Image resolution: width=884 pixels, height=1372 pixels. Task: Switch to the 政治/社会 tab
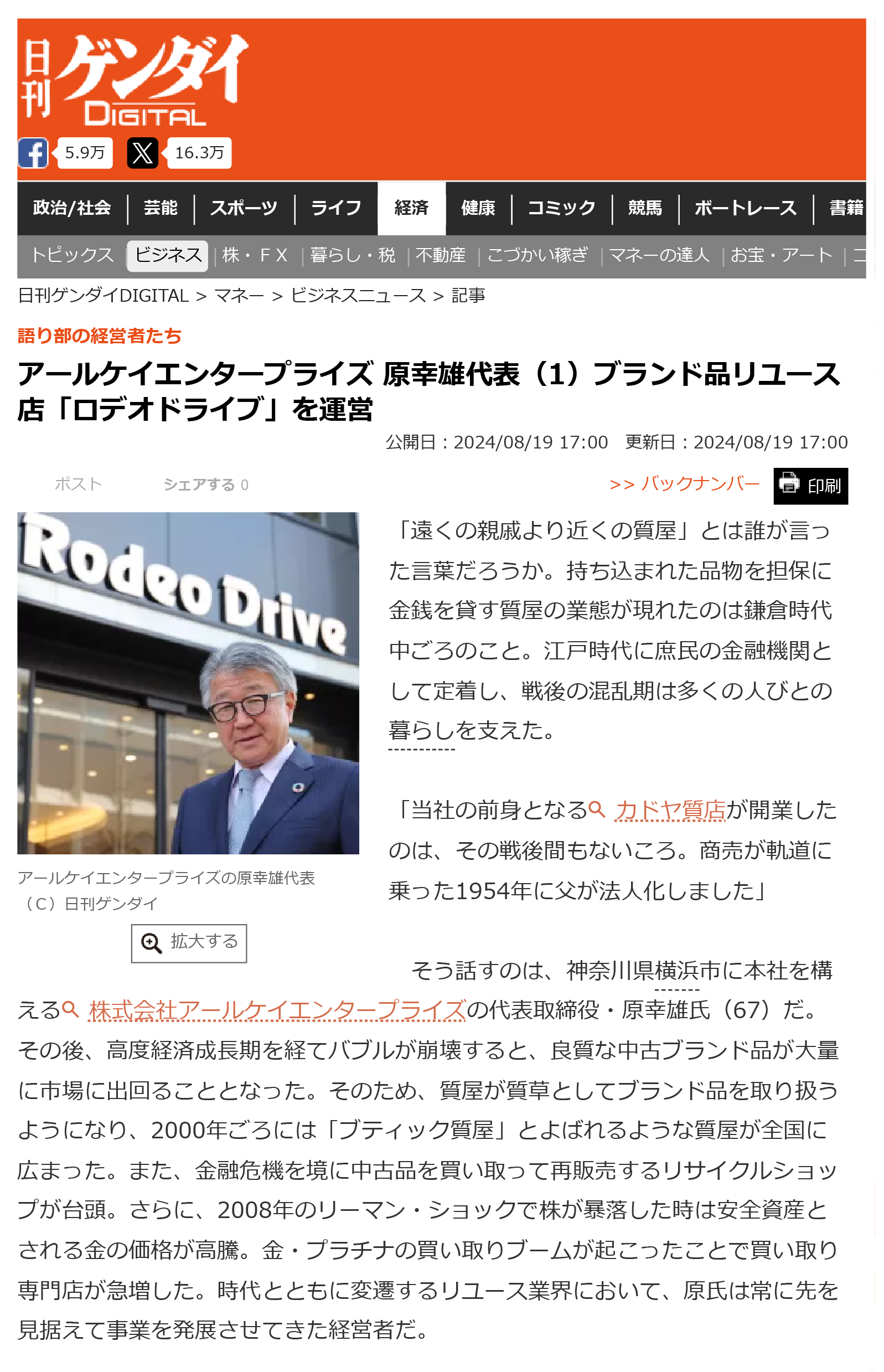72,208
